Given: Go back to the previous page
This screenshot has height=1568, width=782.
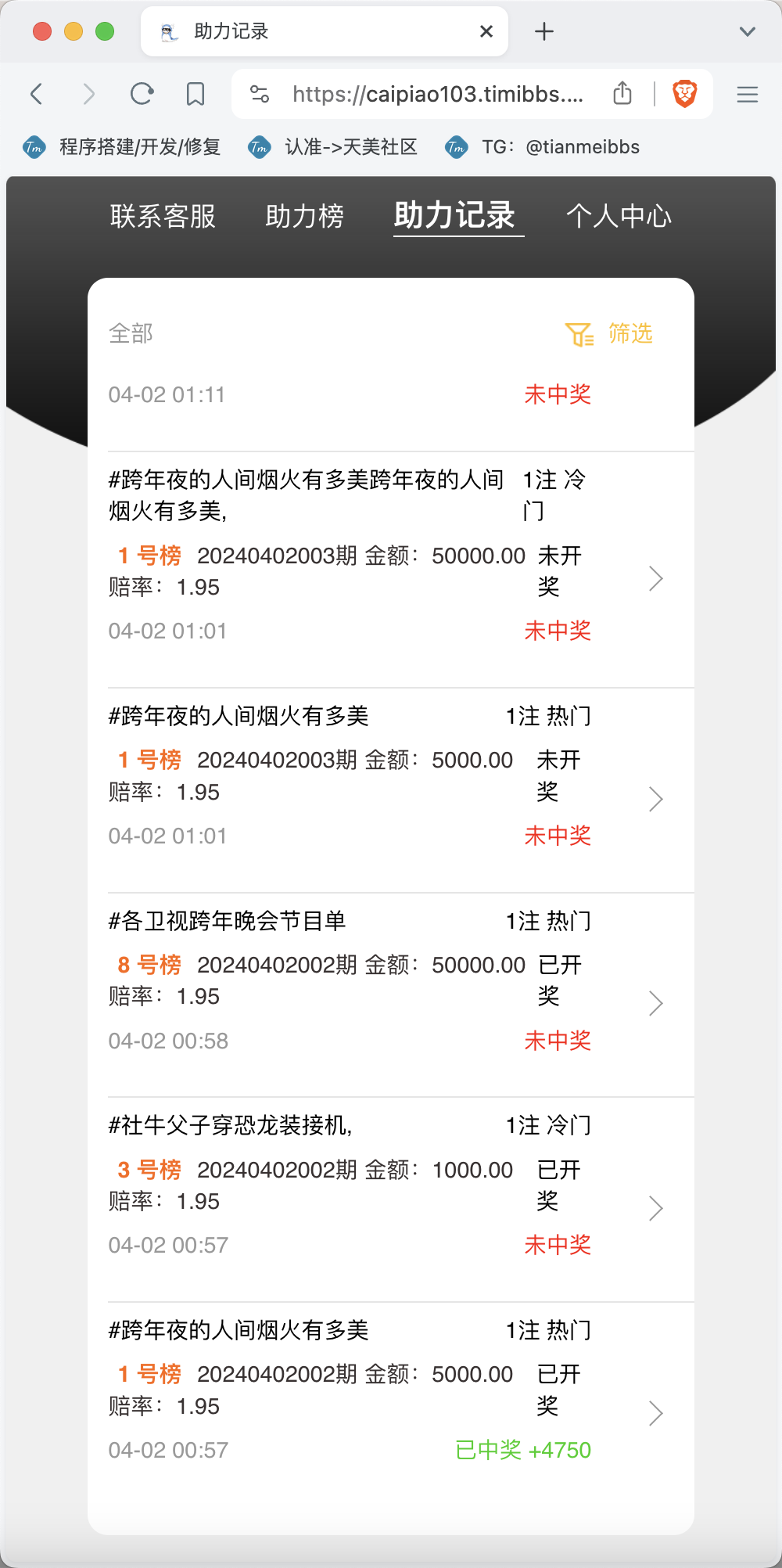Looking at the screenshot, I should point(37,95).
